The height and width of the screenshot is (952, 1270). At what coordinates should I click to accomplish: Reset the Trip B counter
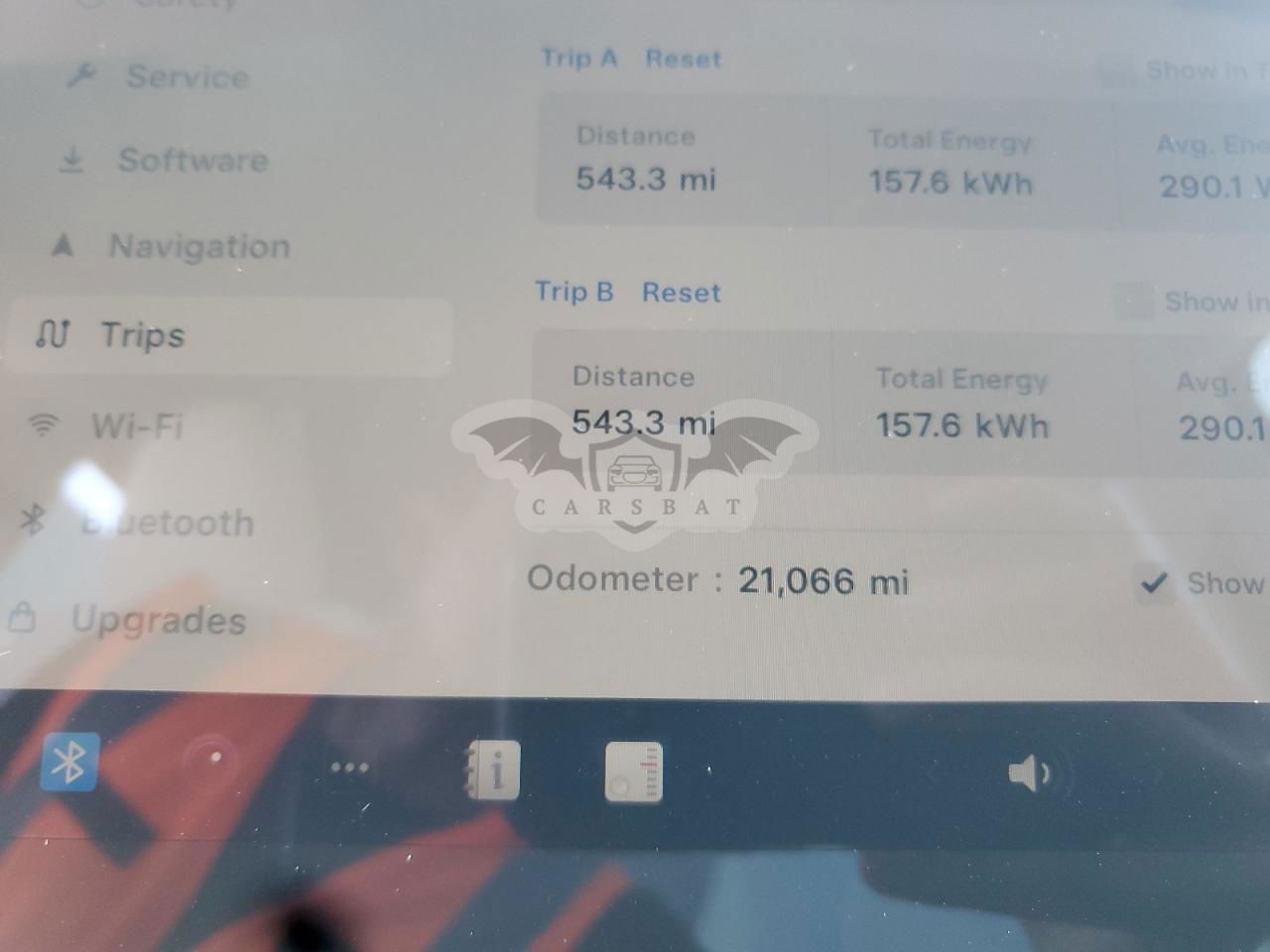(681, 293)
